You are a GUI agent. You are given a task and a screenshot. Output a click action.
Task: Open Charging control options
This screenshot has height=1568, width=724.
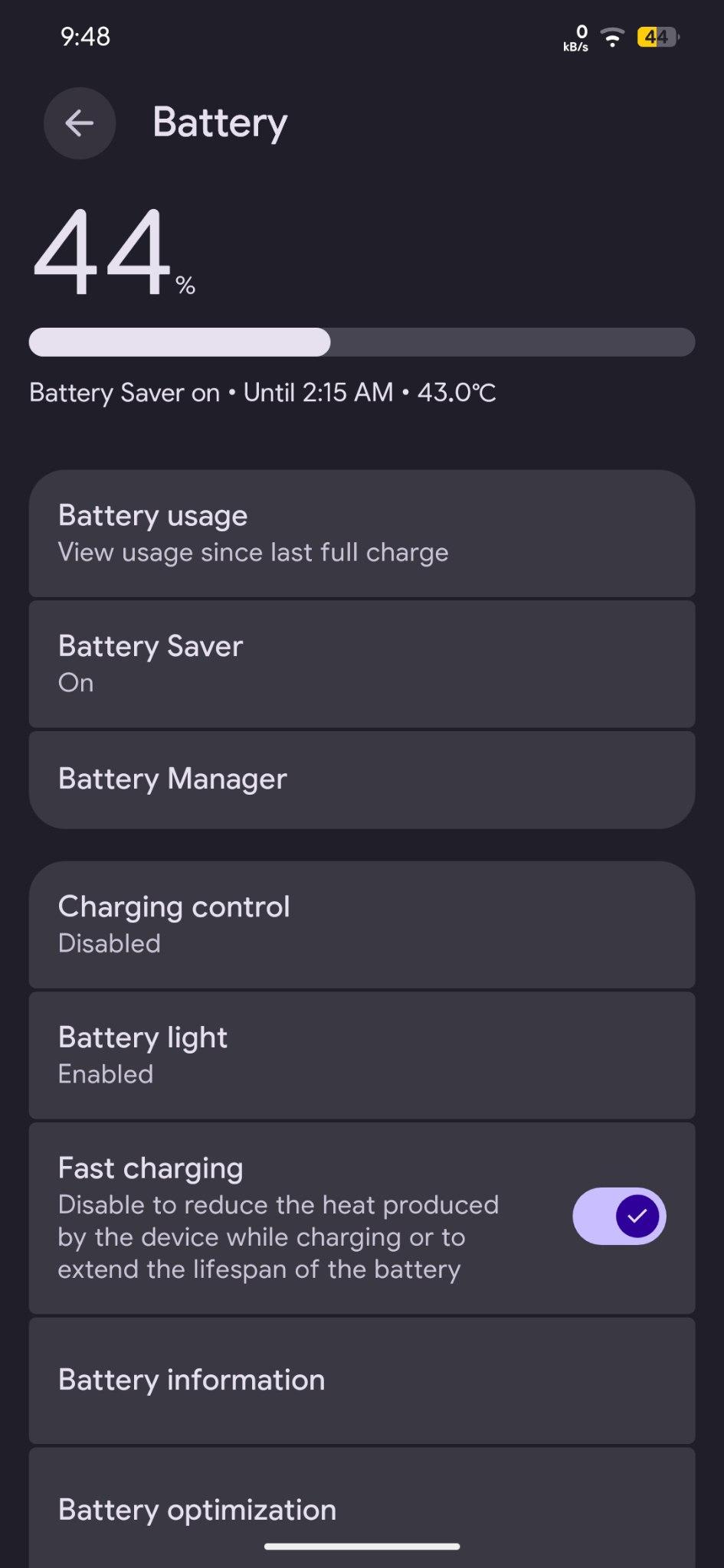[x=362, y=925]
